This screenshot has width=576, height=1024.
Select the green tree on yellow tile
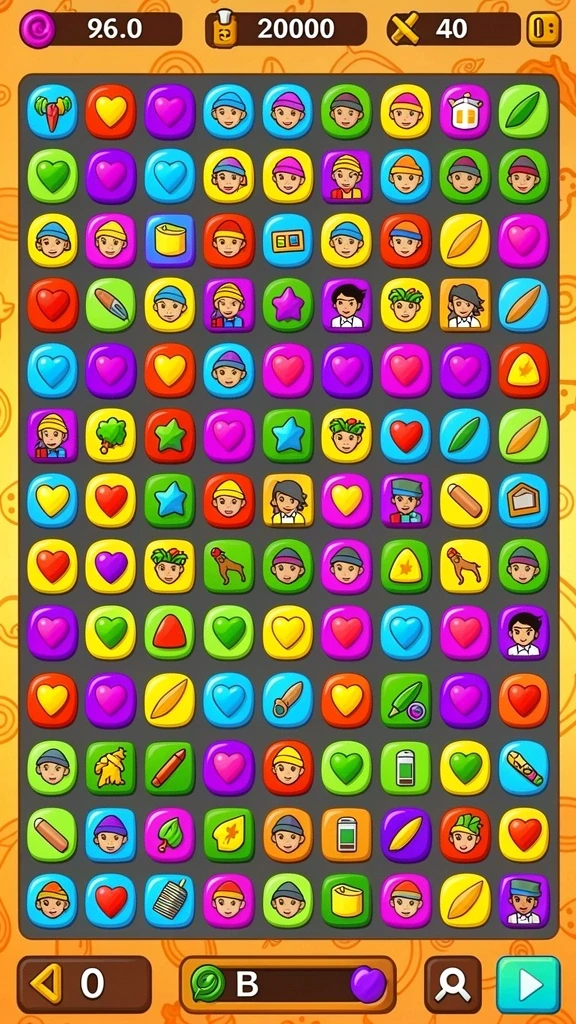tap(111, 435)
